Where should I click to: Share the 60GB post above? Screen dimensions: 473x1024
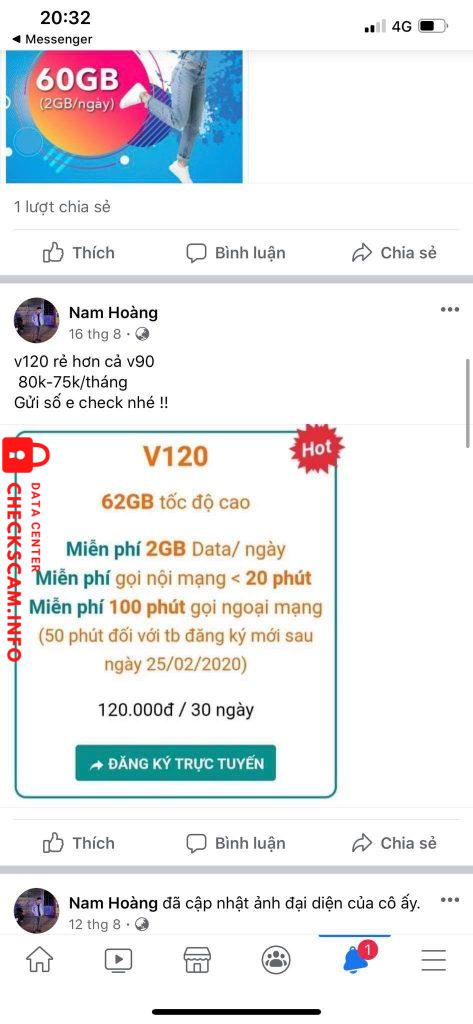(x=394, y=253)
